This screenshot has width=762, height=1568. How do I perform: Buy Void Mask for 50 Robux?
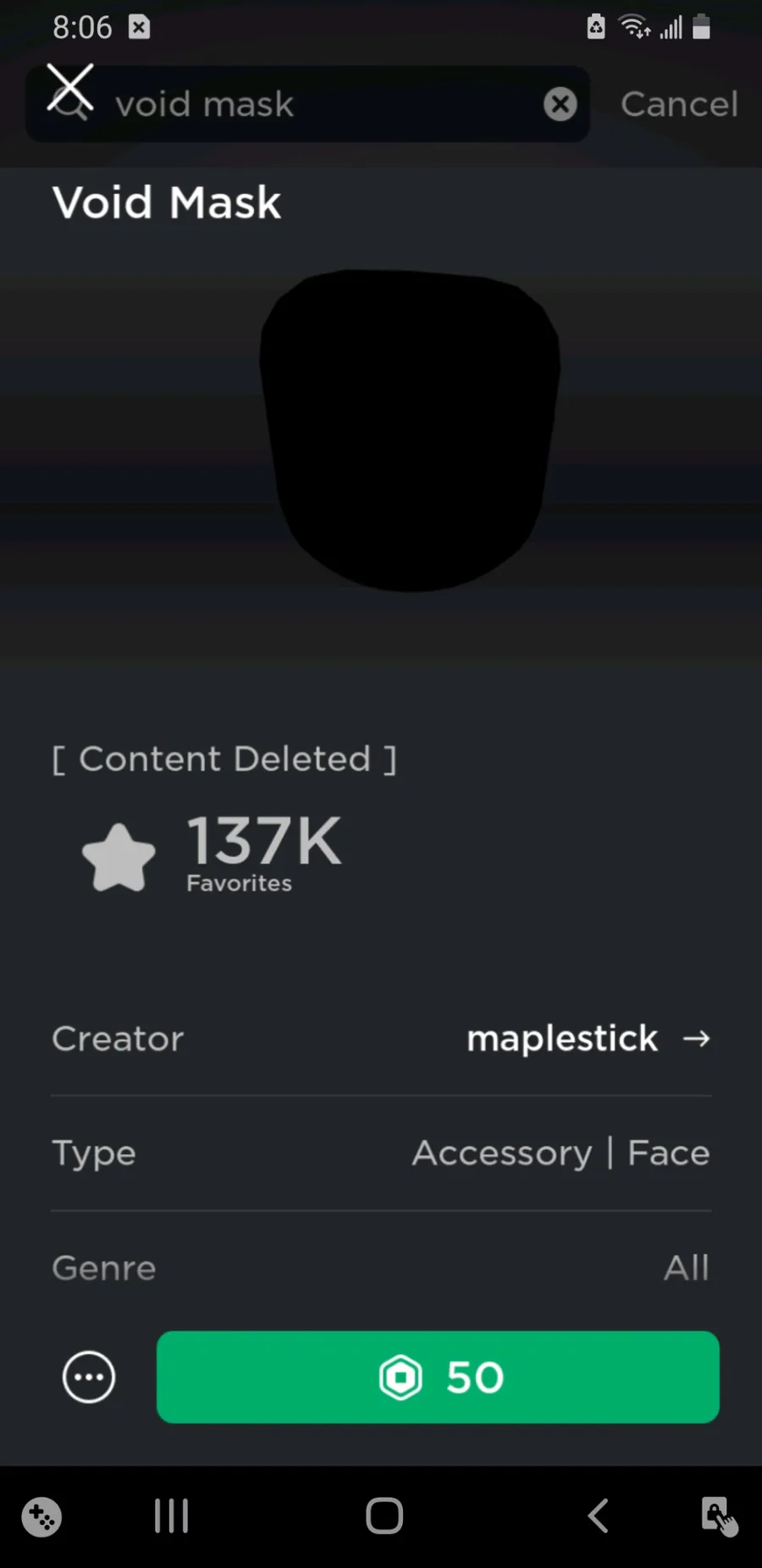point(438,1377)
